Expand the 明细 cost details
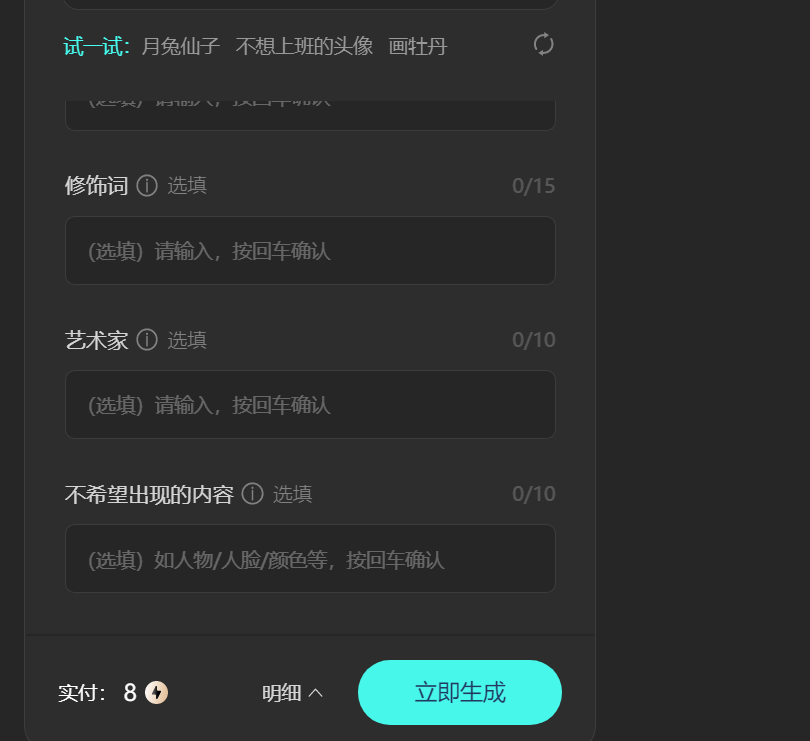 coord(292,693)
